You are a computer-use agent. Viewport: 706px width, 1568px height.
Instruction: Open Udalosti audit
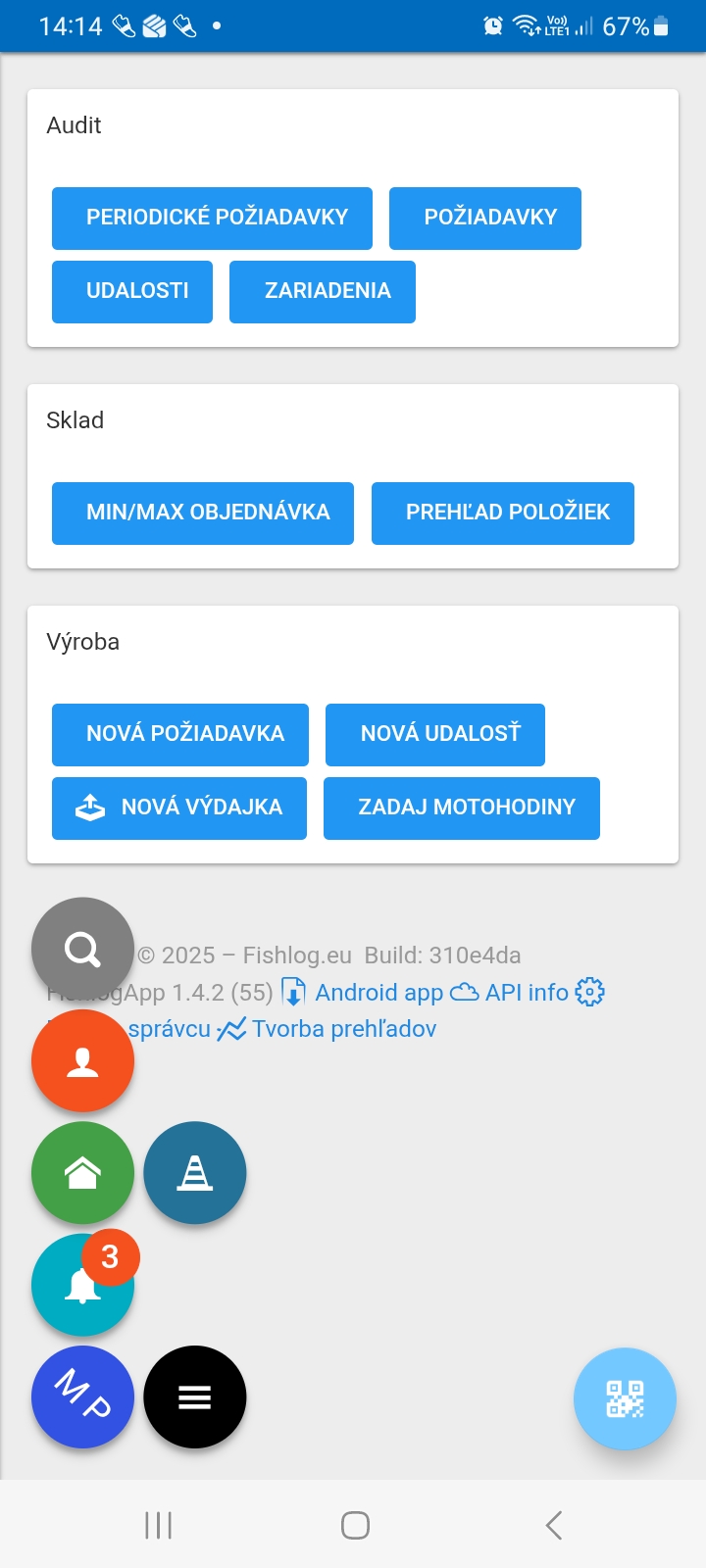click(132, 291)
